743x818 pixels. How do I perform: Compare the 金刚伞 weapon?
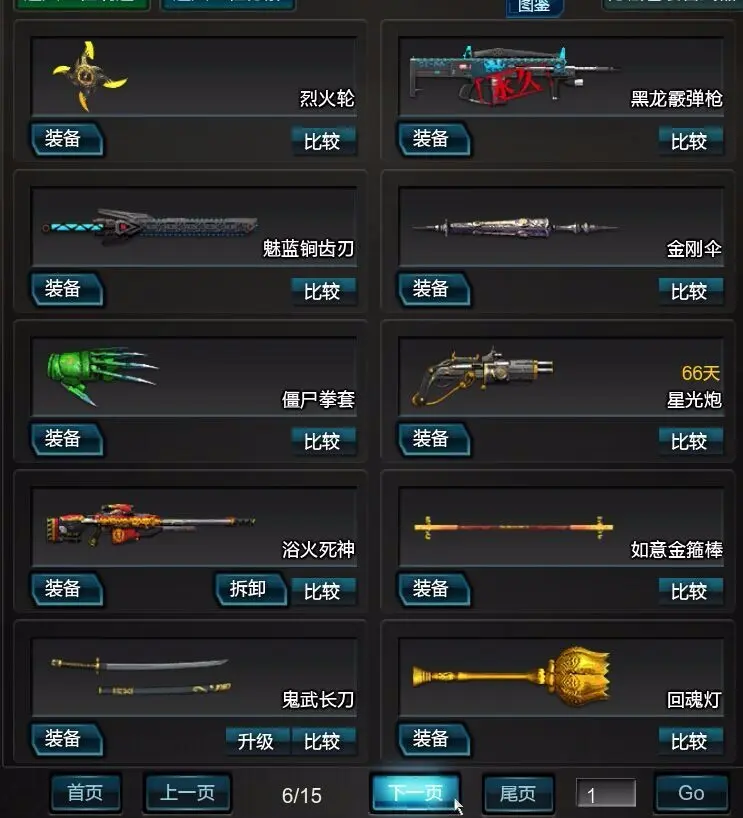[689, 291]
